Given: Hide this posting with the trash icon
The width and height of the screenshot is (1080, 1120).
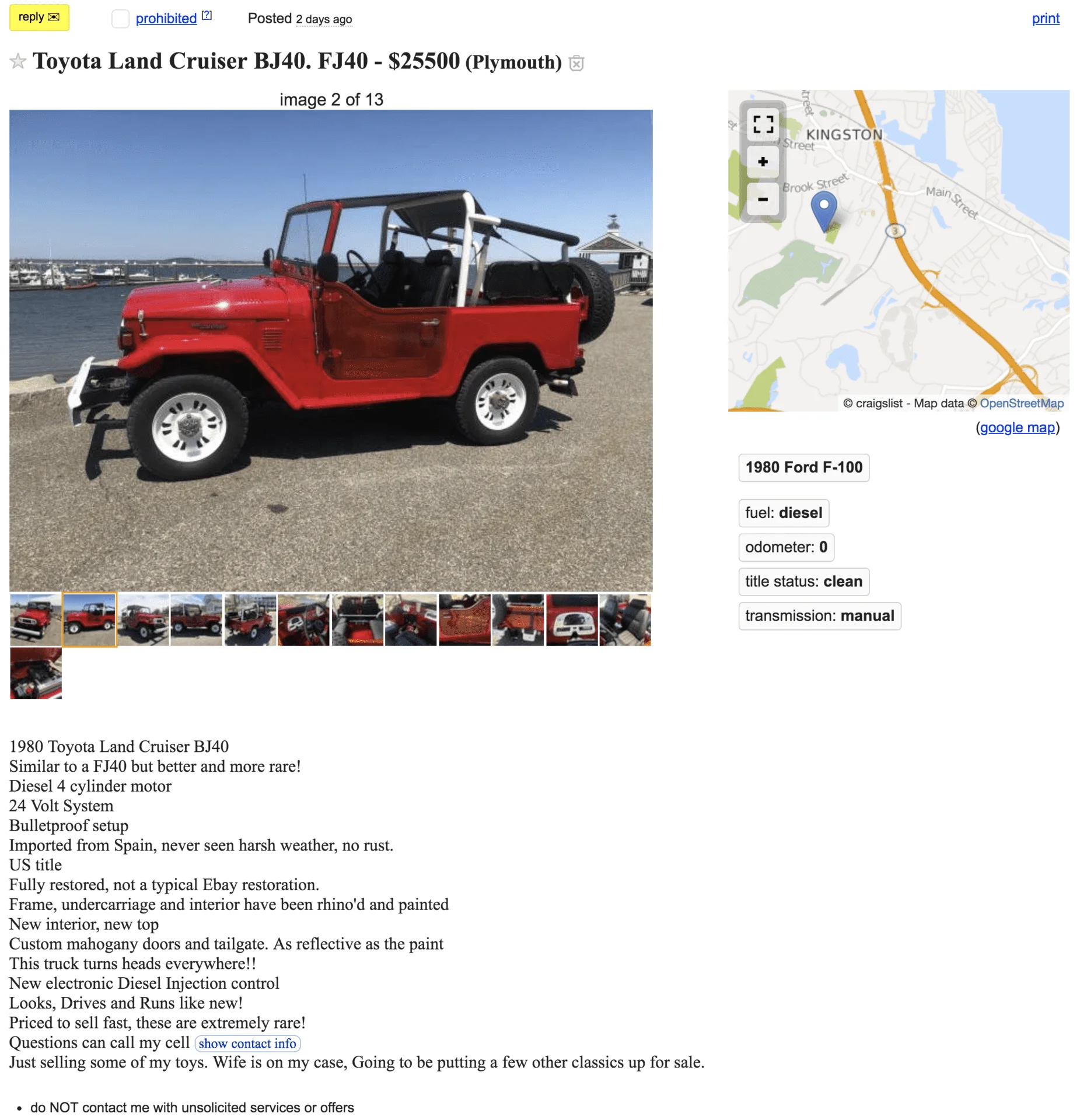Looking at the screenshot, I should point(576,63).
